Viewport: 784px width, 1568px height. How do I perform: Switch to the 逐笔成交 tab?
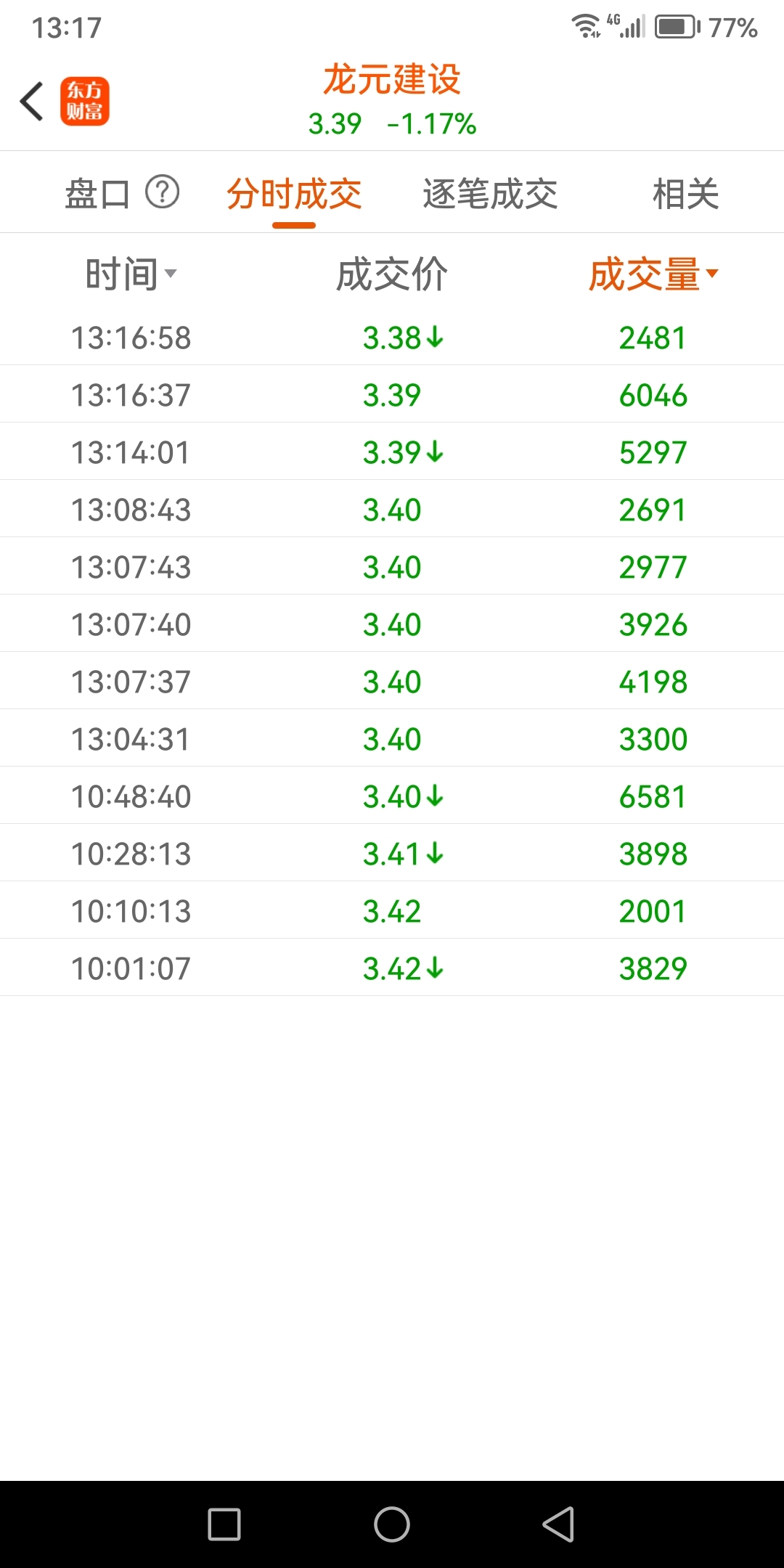490,194
